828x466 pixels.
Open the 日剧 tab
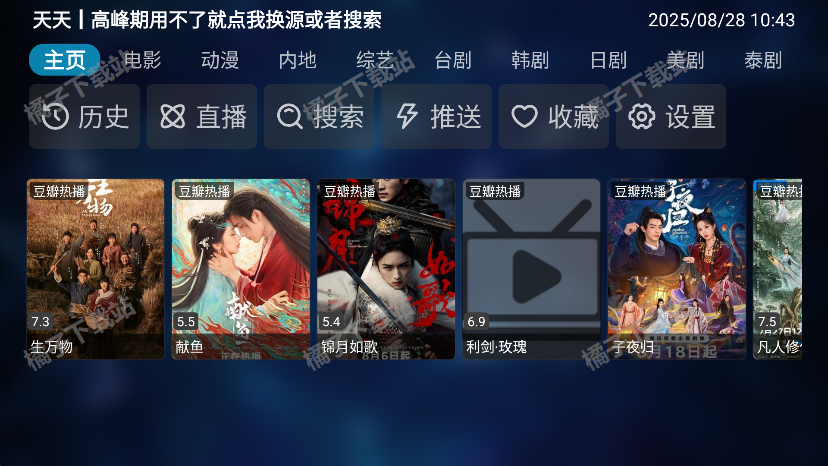pyautogui.click(x=607, y=60)
